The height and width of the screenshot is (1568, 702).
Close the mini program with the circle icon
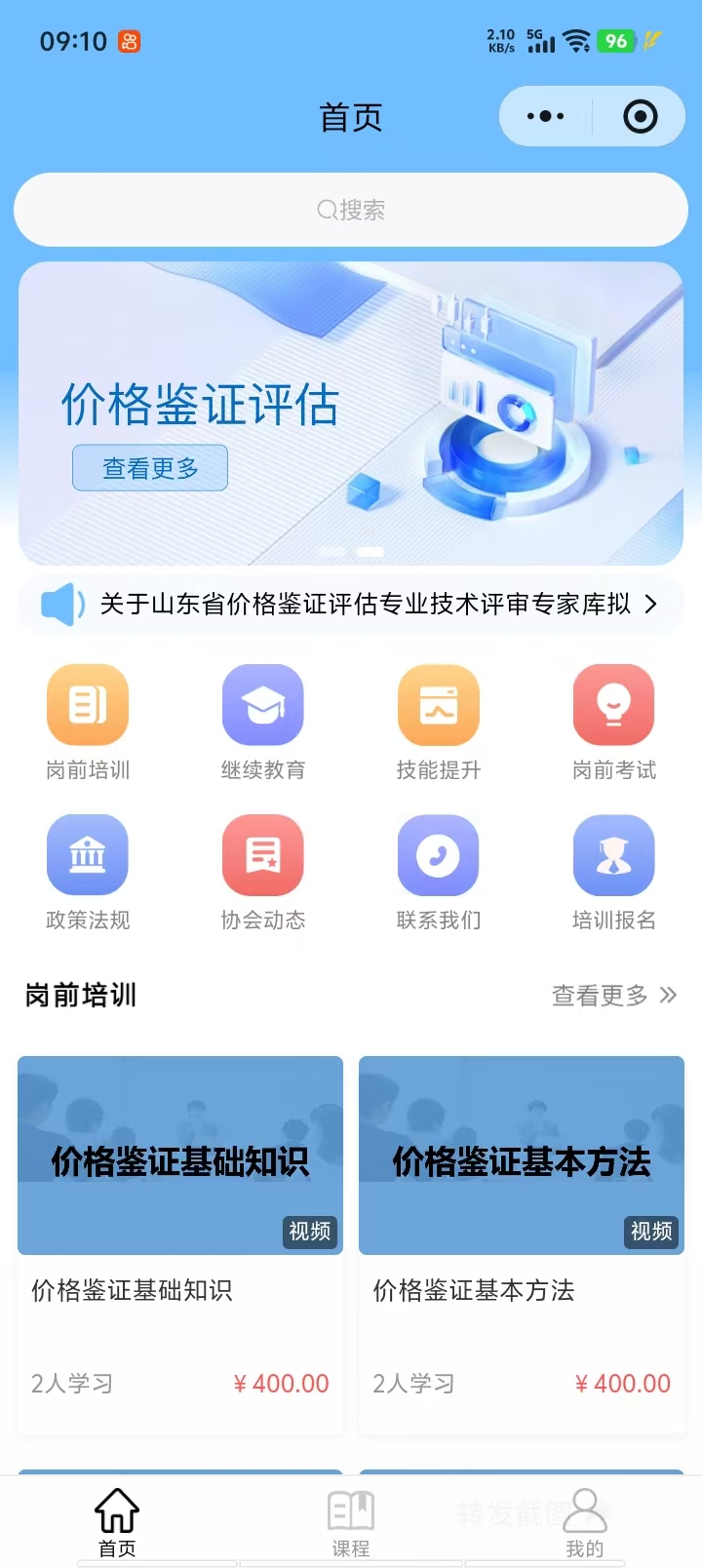[x=640, y=117]
